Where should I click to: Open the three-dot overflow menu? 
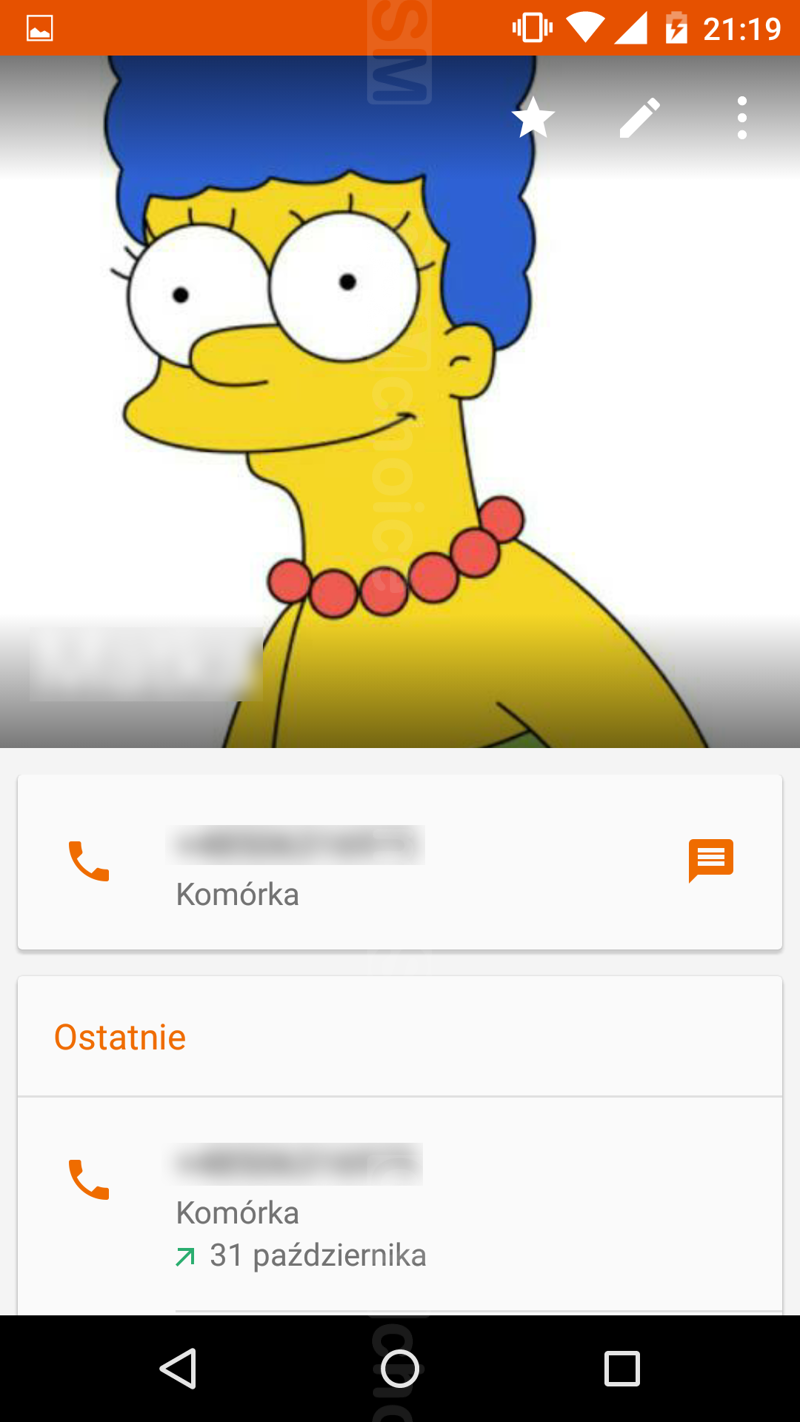coord(741,119)
